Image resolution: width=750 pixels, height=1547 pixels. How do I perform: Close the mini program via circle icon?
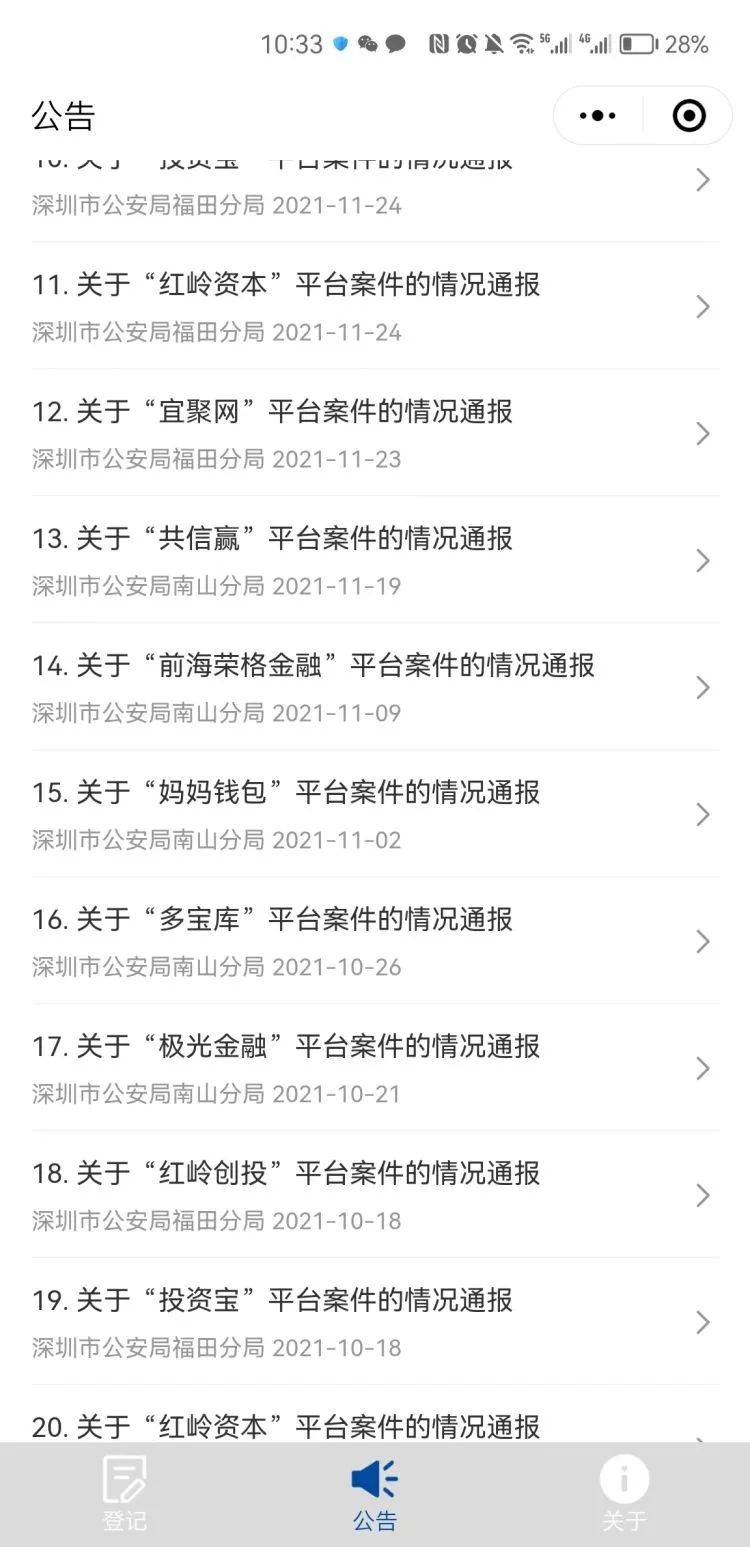(x=689, y=116)
